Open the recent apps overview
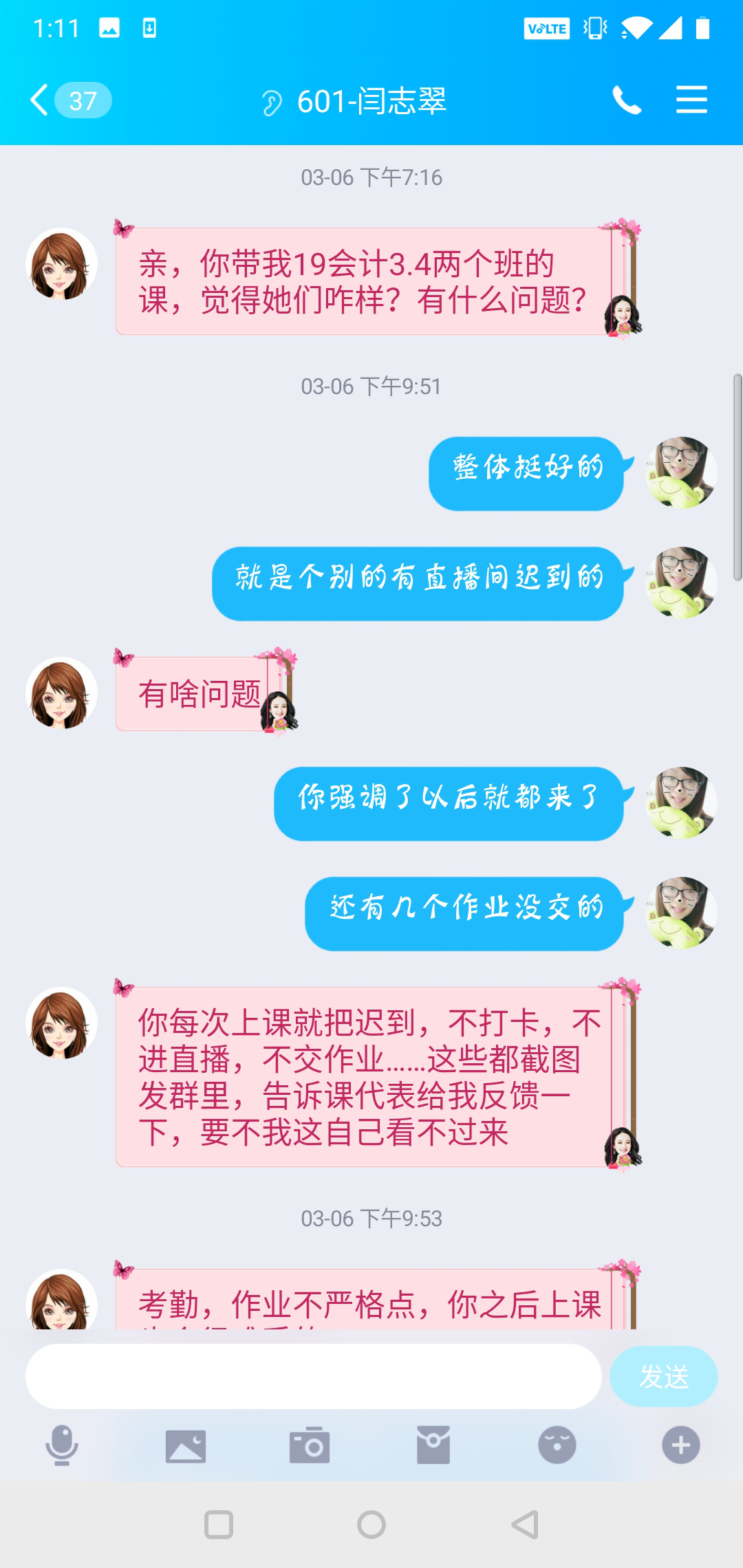This screenshot has width=743, height=1568. point(219,1525)
